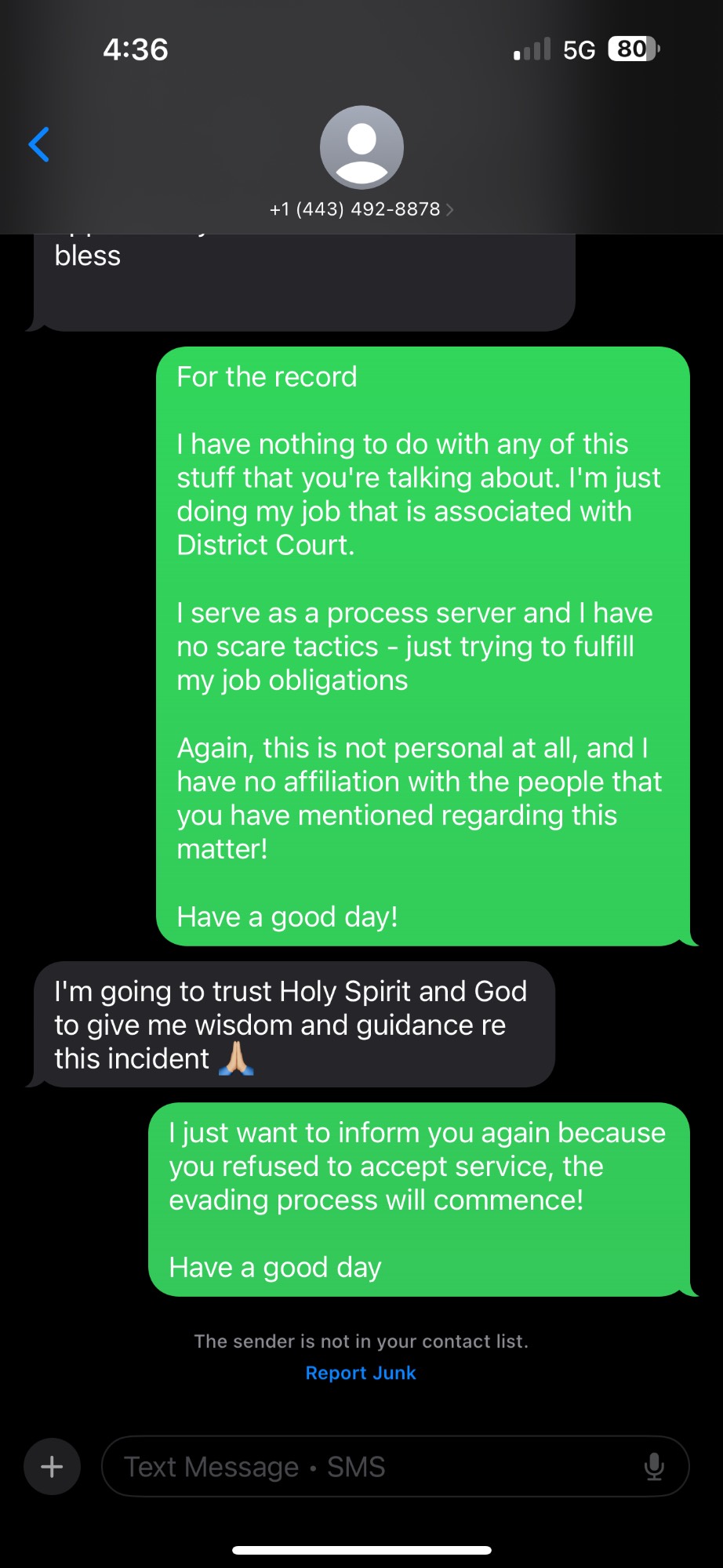Viewport: 723px width, 1568px height.
Task: Go back to the messages list
Action: (x=39, y=145)
